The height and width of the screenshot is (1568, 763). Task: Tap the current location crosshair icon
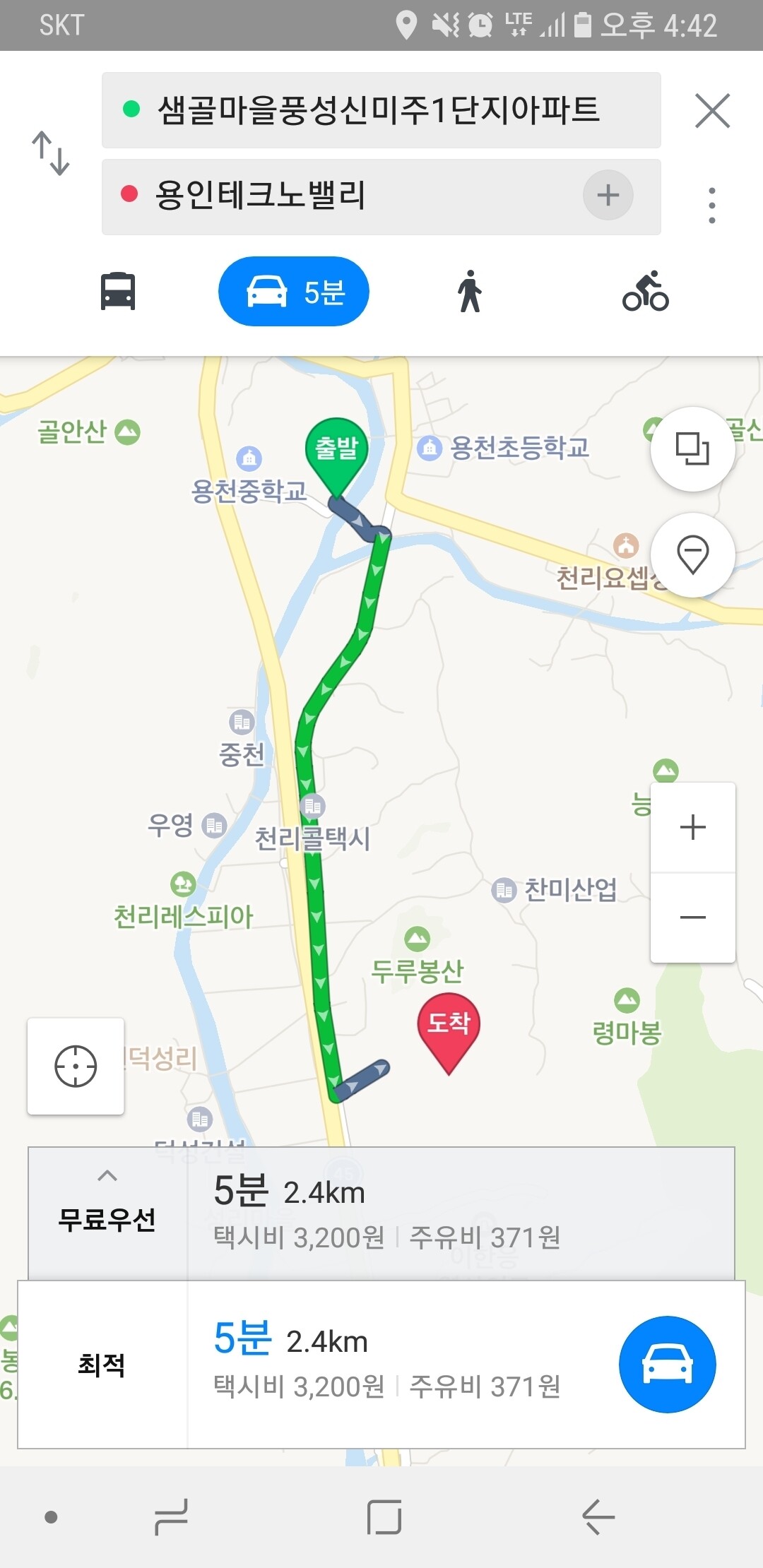[x=75, y=1067]
